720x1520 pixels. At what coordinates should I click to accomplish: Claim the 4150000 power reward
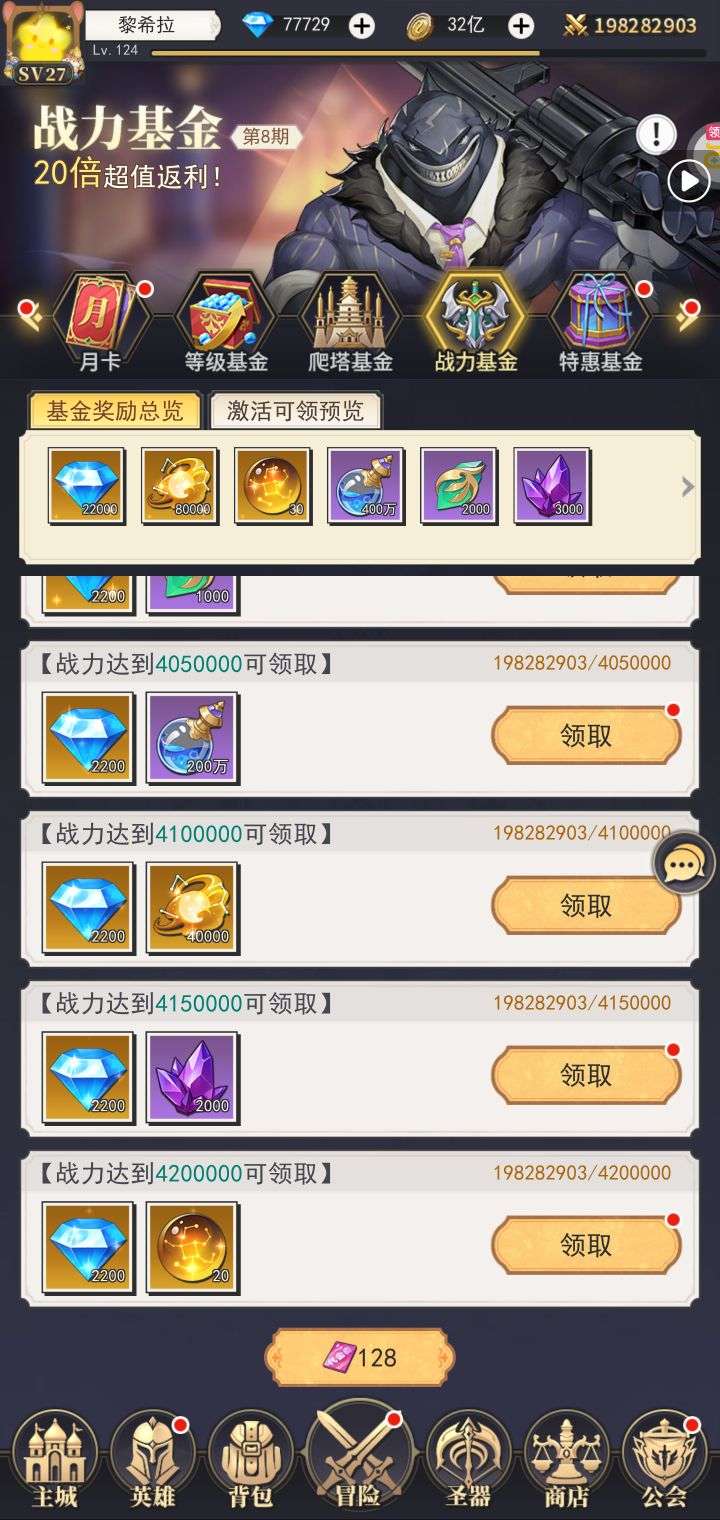pyautogui.click(x=586, y=1076)
